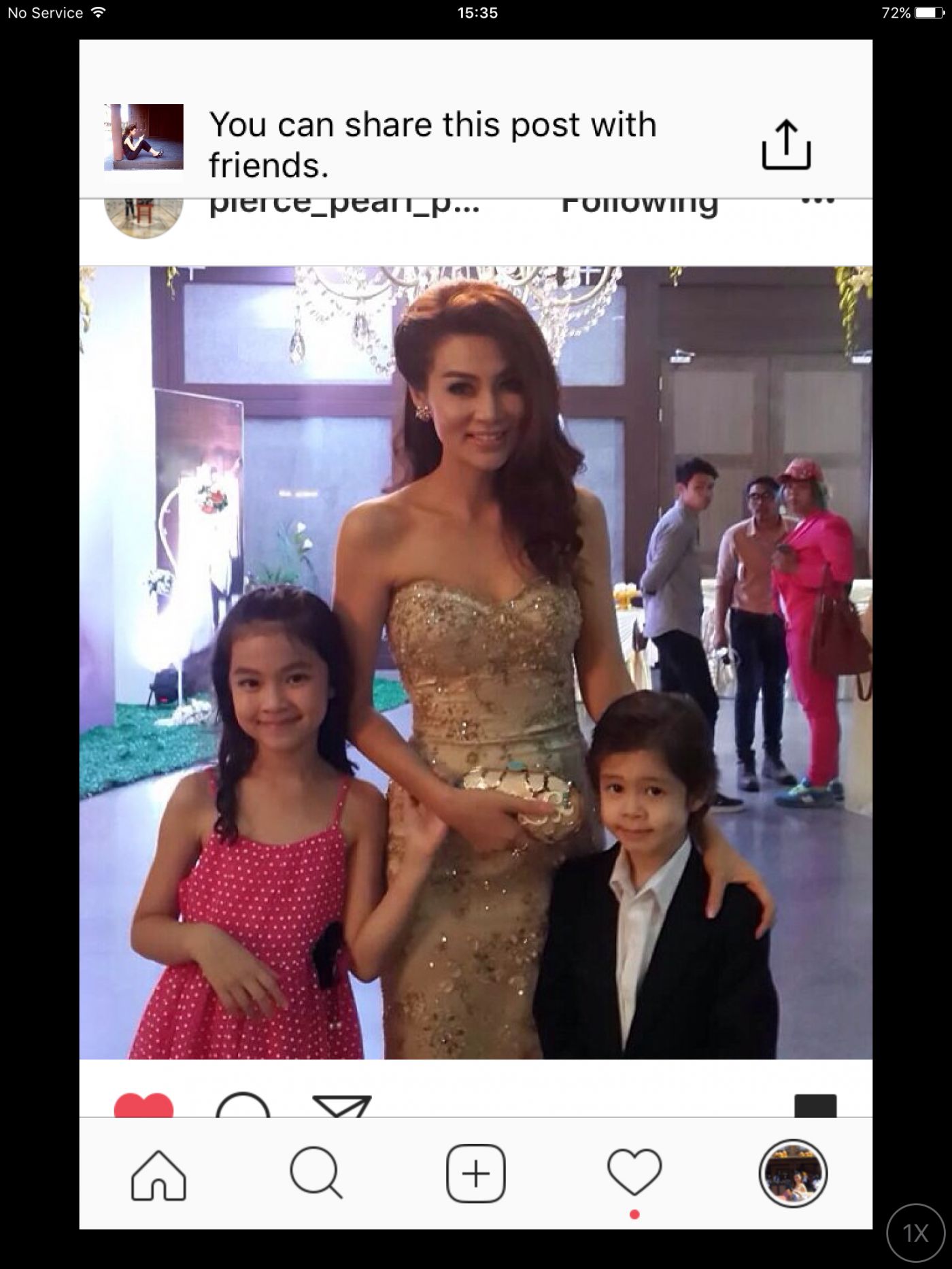
Task: Toggle the 1X scale button
Action: click(915, 1232)
